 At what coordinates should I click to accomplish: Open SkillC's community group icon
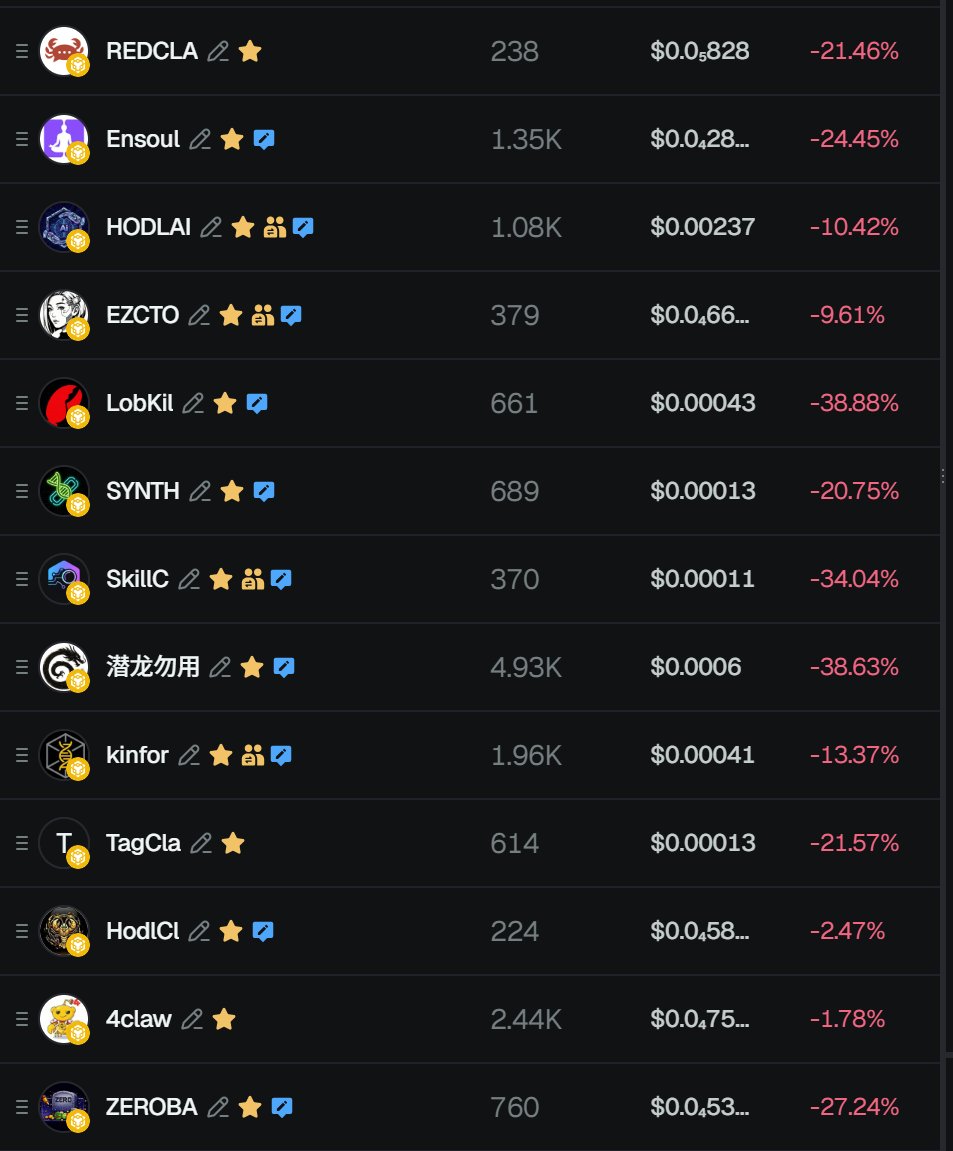(253, 579)
